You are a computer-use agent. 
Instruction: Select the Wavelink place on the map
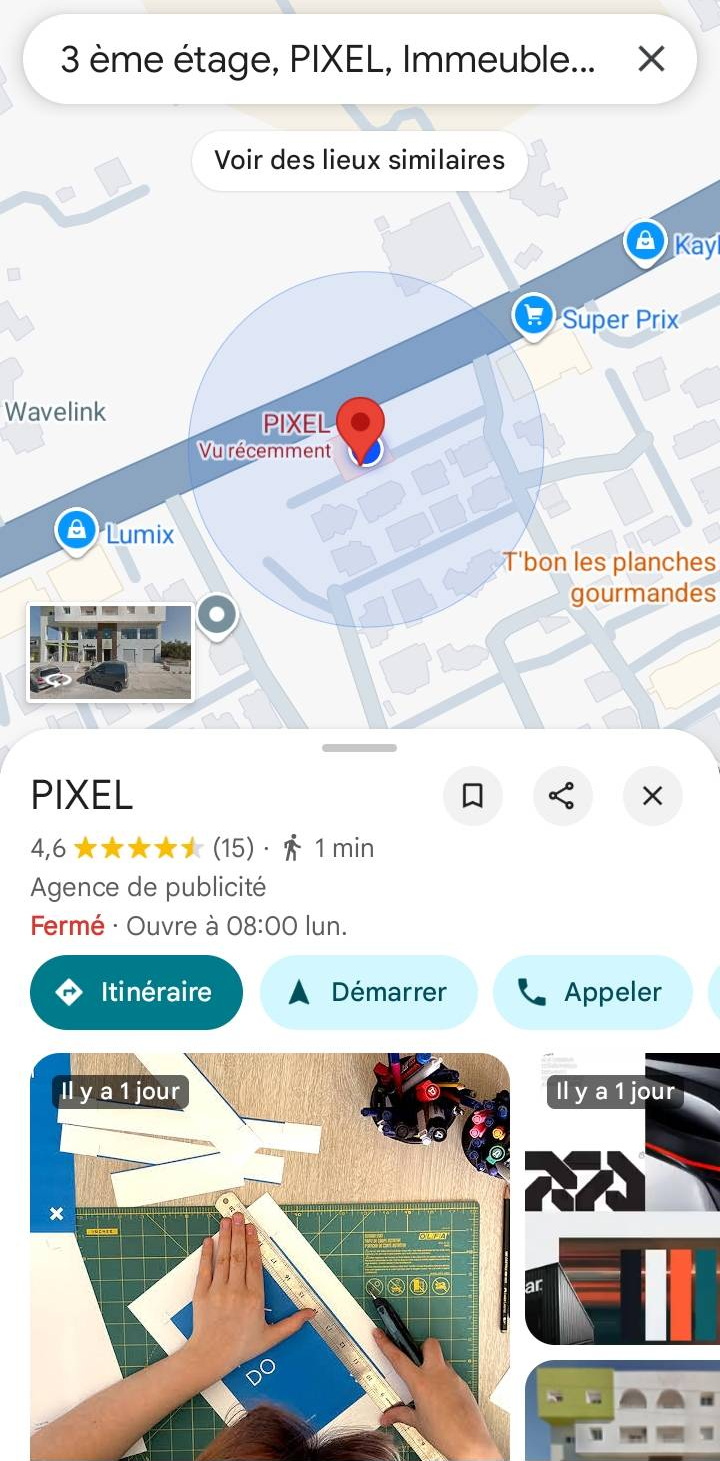pyautogui.click(x=55, y=411)
